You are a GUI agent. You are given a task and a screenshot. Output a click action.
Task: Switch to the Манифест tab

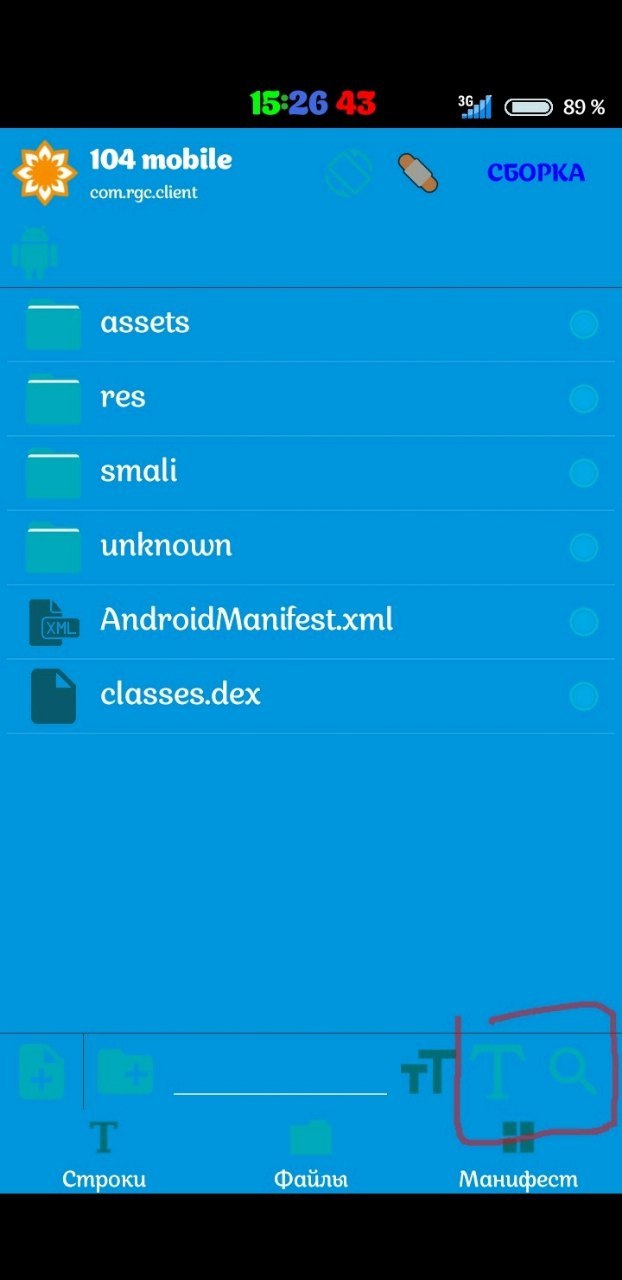pos(518,1156)
